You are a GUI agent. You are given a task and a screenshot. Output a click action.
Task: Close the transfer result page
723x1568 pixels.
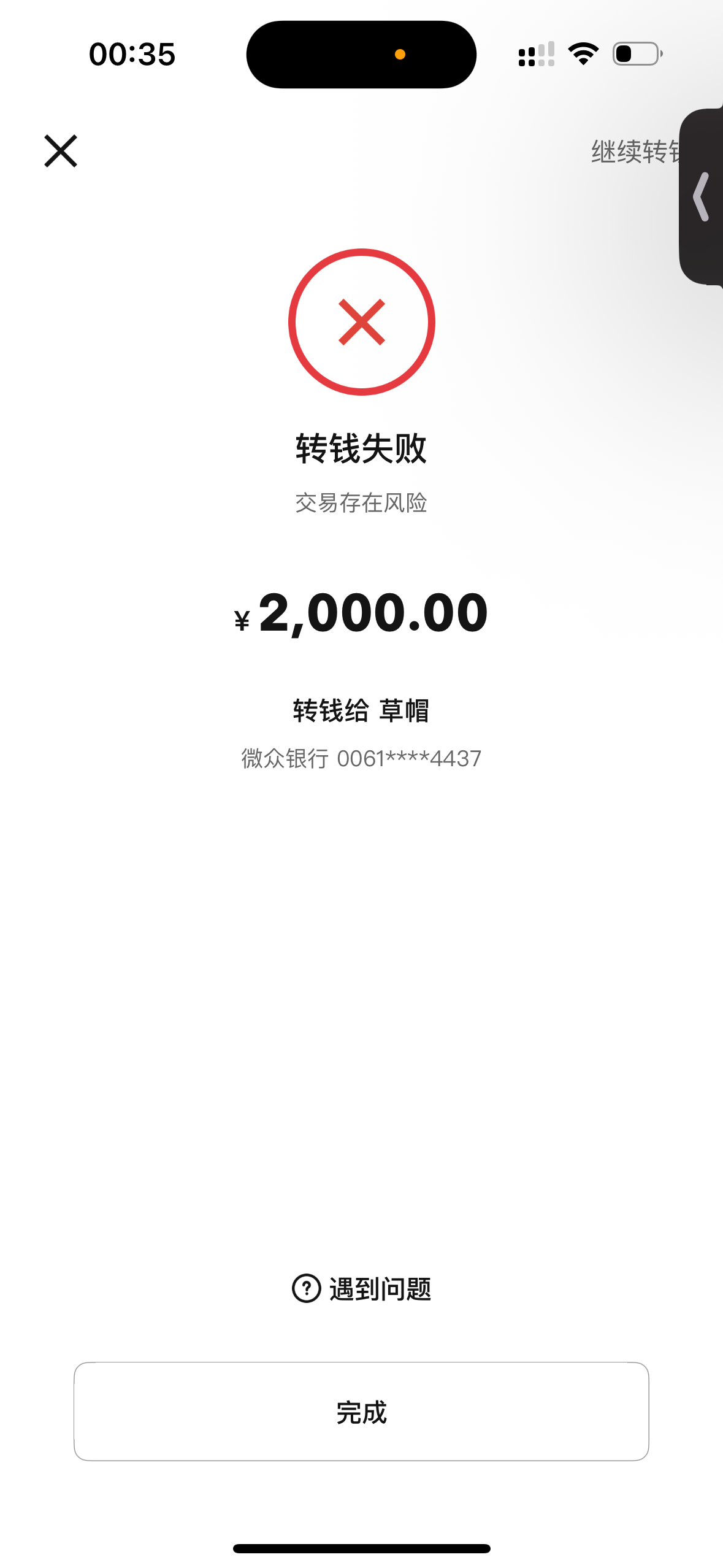[59, 152]
